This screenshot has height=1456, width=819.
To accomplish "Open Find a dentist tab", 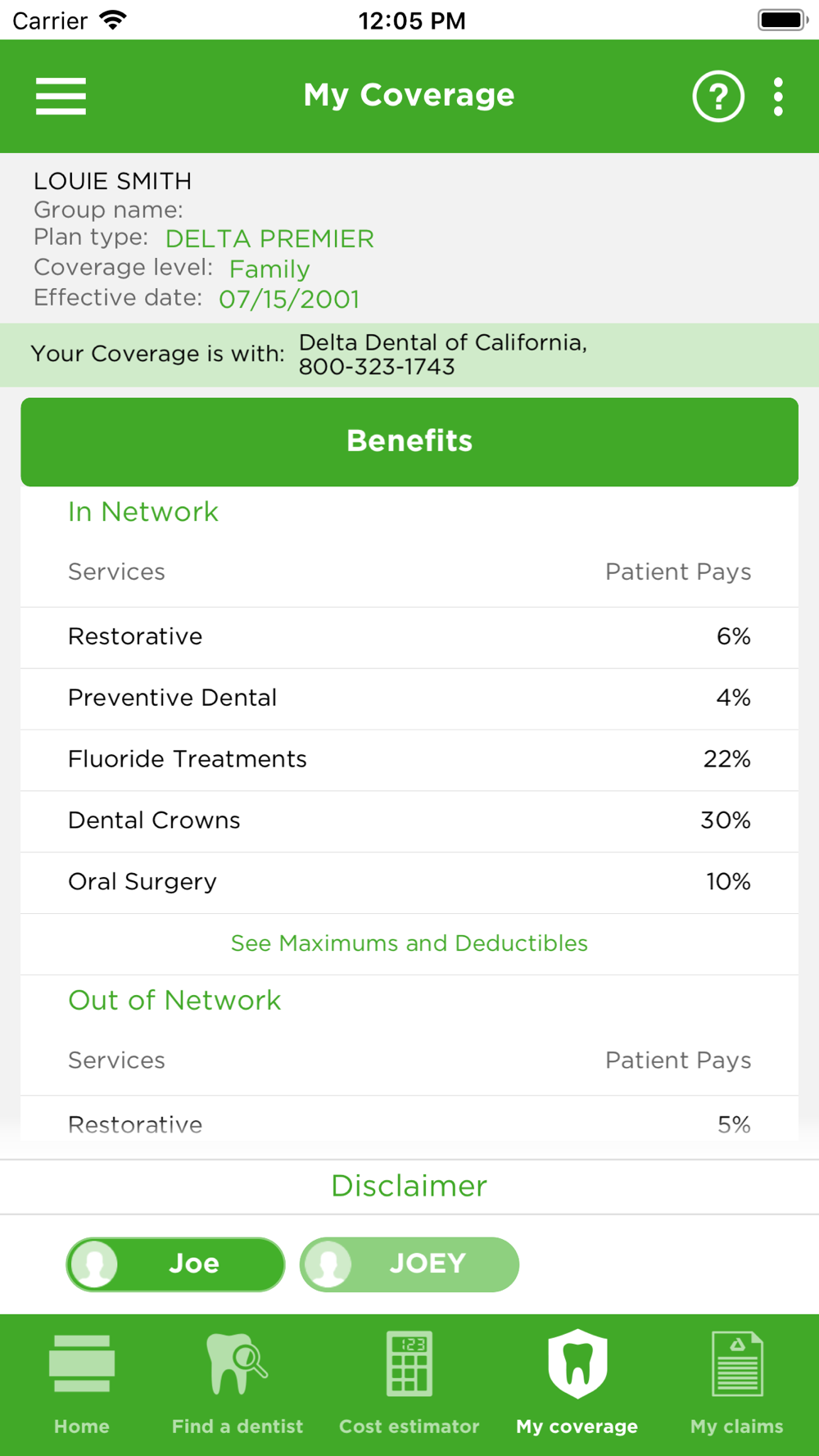I will click(x=238, y=1384).
